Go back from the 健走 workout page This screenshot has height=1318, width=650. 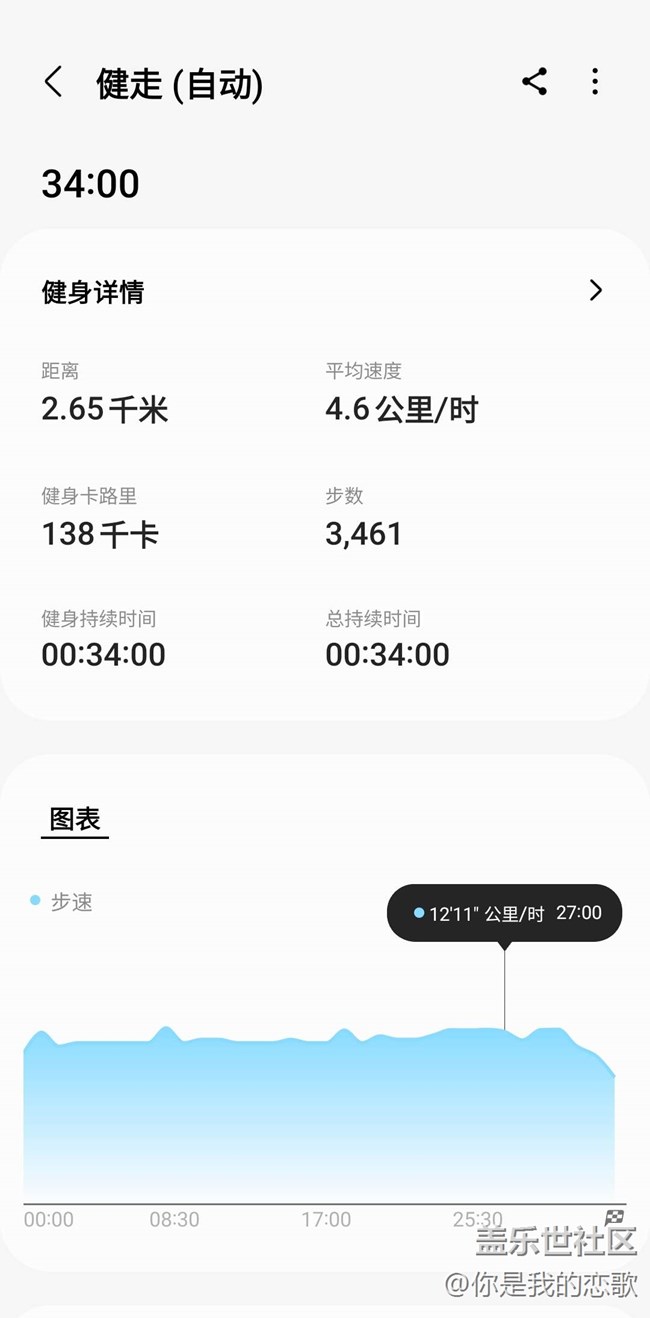(54, 82)
